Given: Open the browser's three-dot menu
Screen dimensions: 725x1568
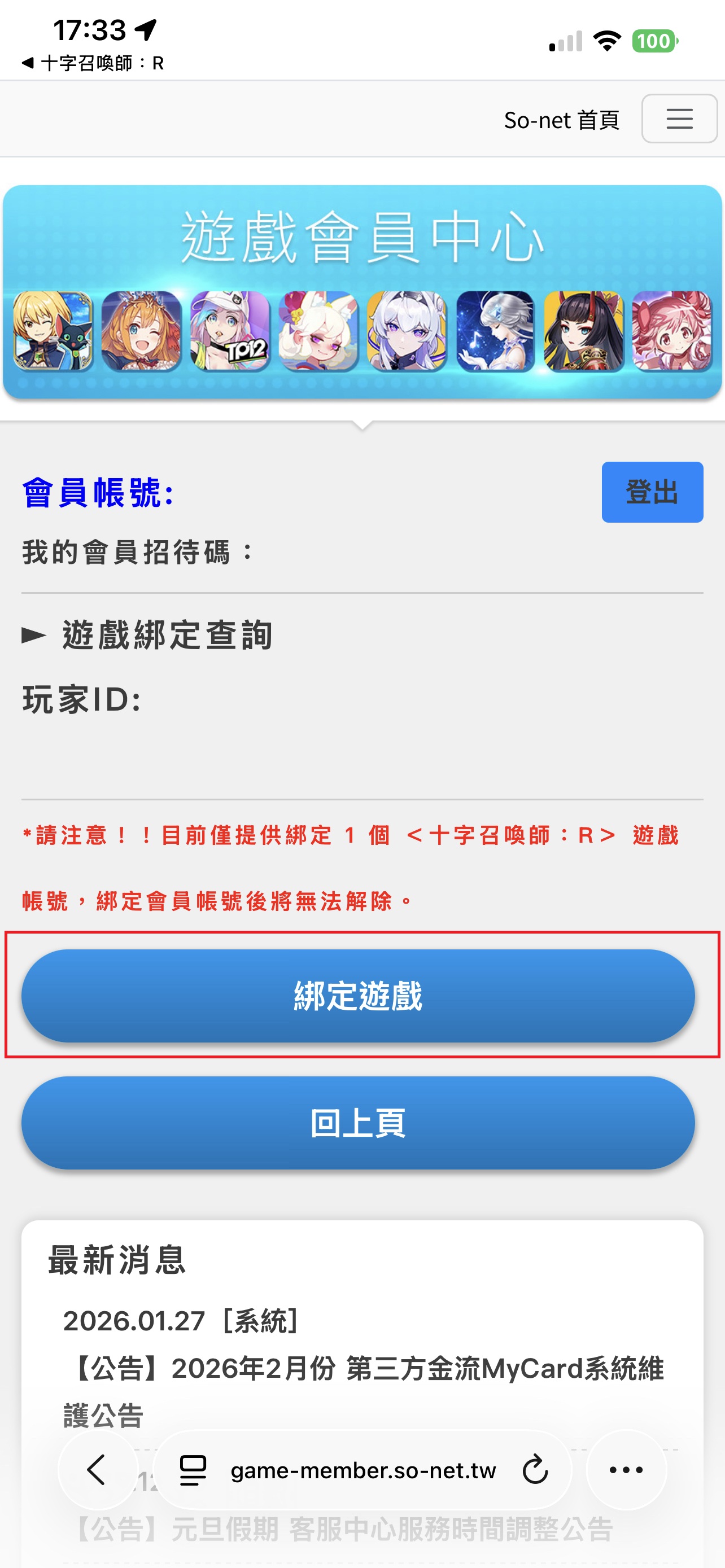Looking at the screenshot, I should point(626,1470).
